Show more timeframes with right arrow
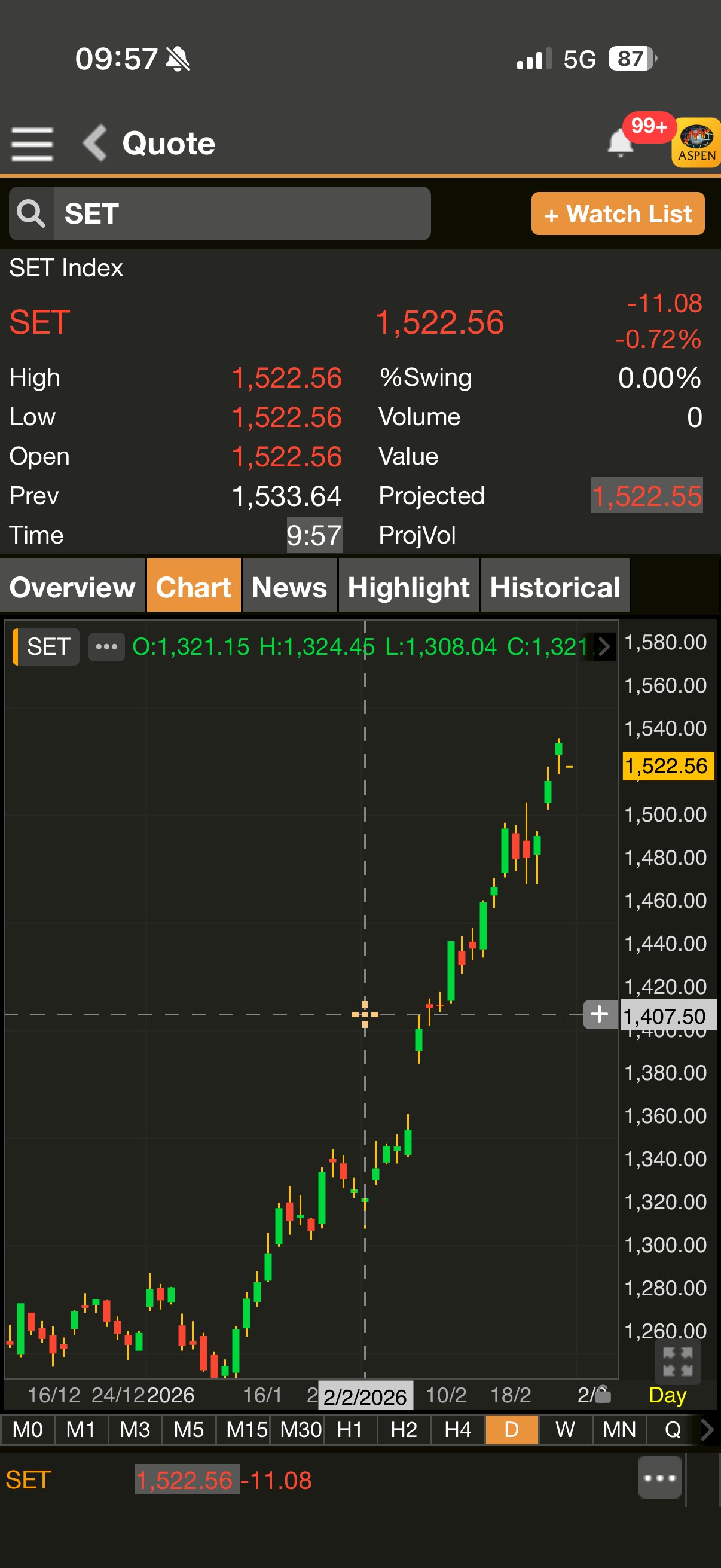 coord(707,1430)
